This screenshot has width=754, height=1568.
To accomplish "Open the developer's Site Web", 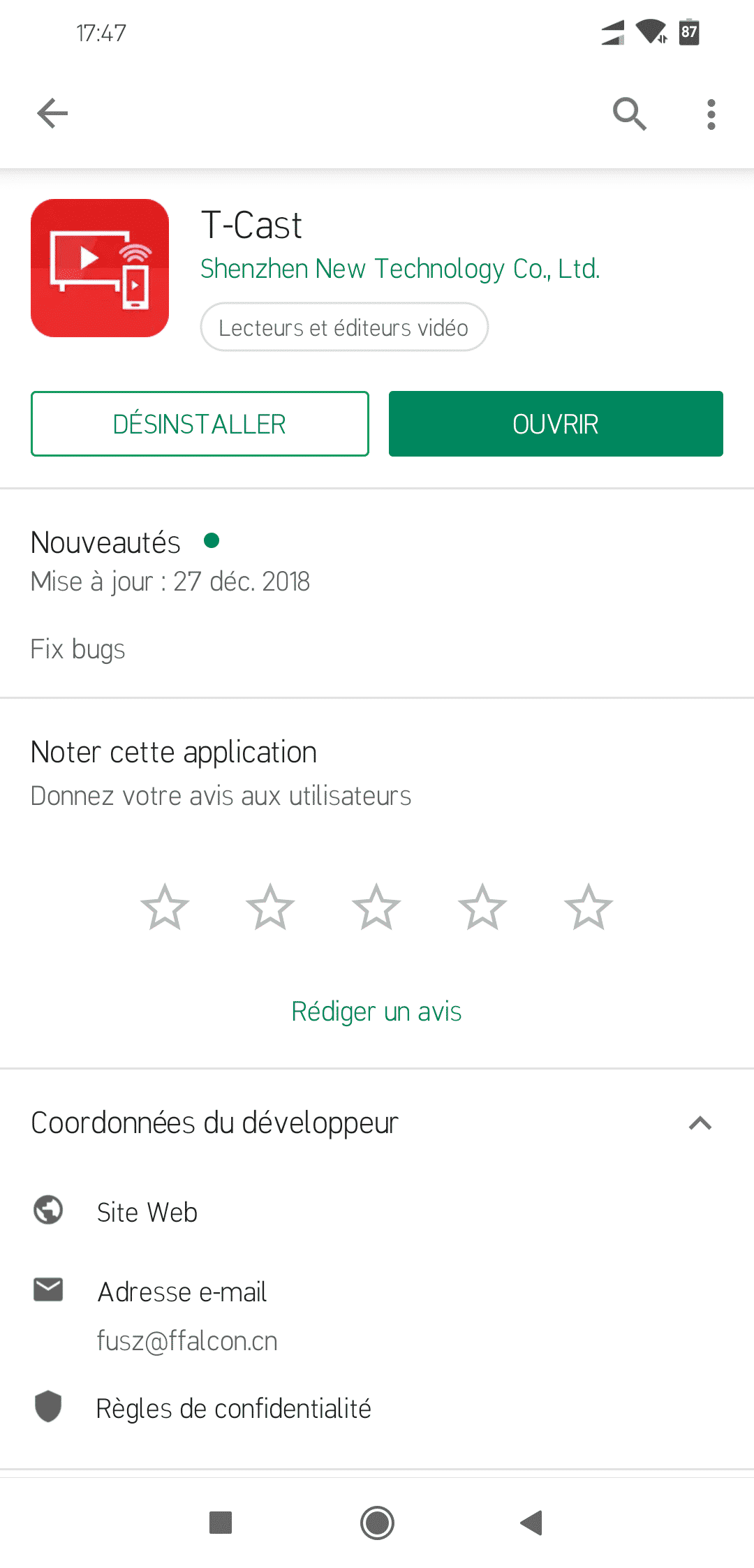I will [x=377, y=1212].
